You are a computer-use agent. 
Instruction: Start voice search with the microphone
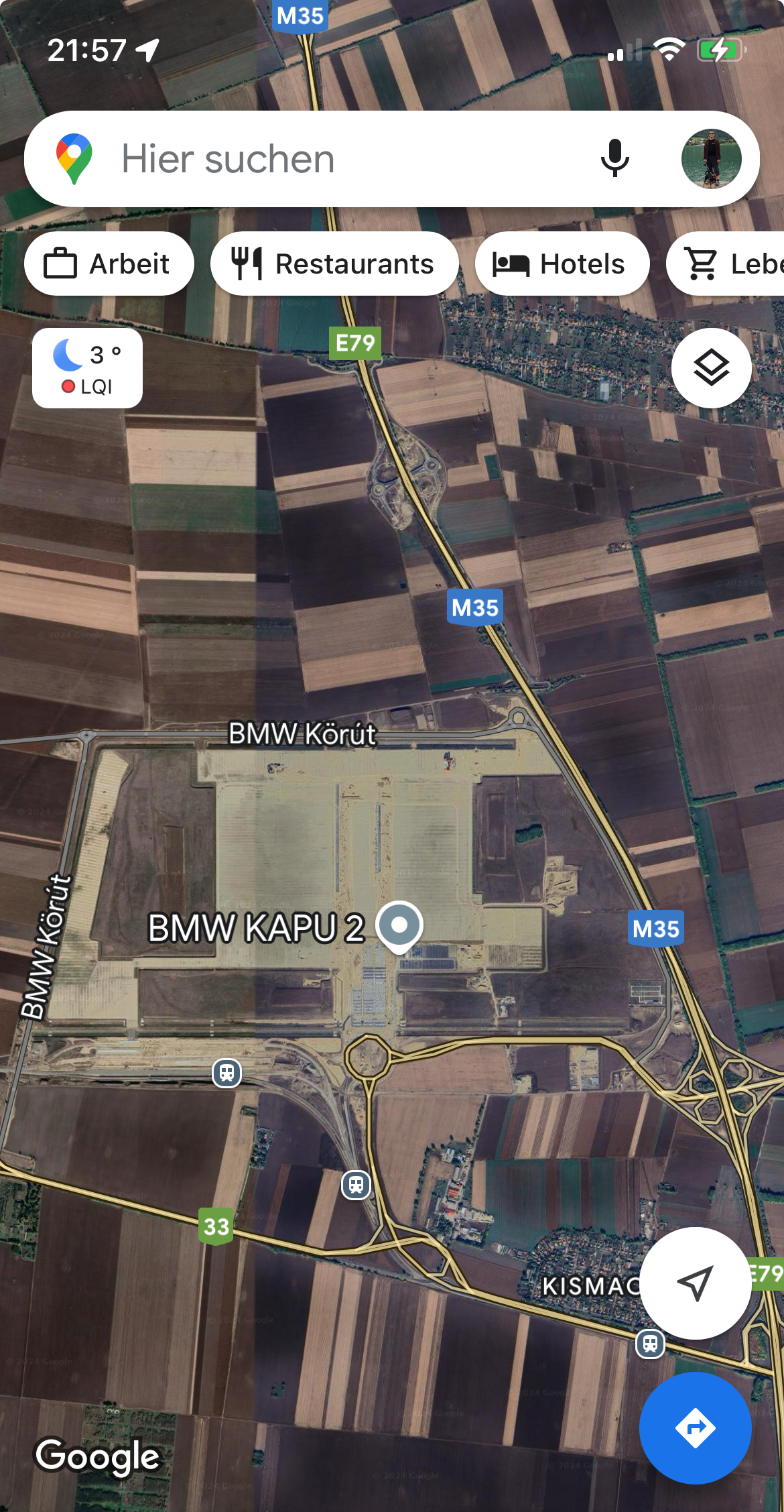(614, 159)
